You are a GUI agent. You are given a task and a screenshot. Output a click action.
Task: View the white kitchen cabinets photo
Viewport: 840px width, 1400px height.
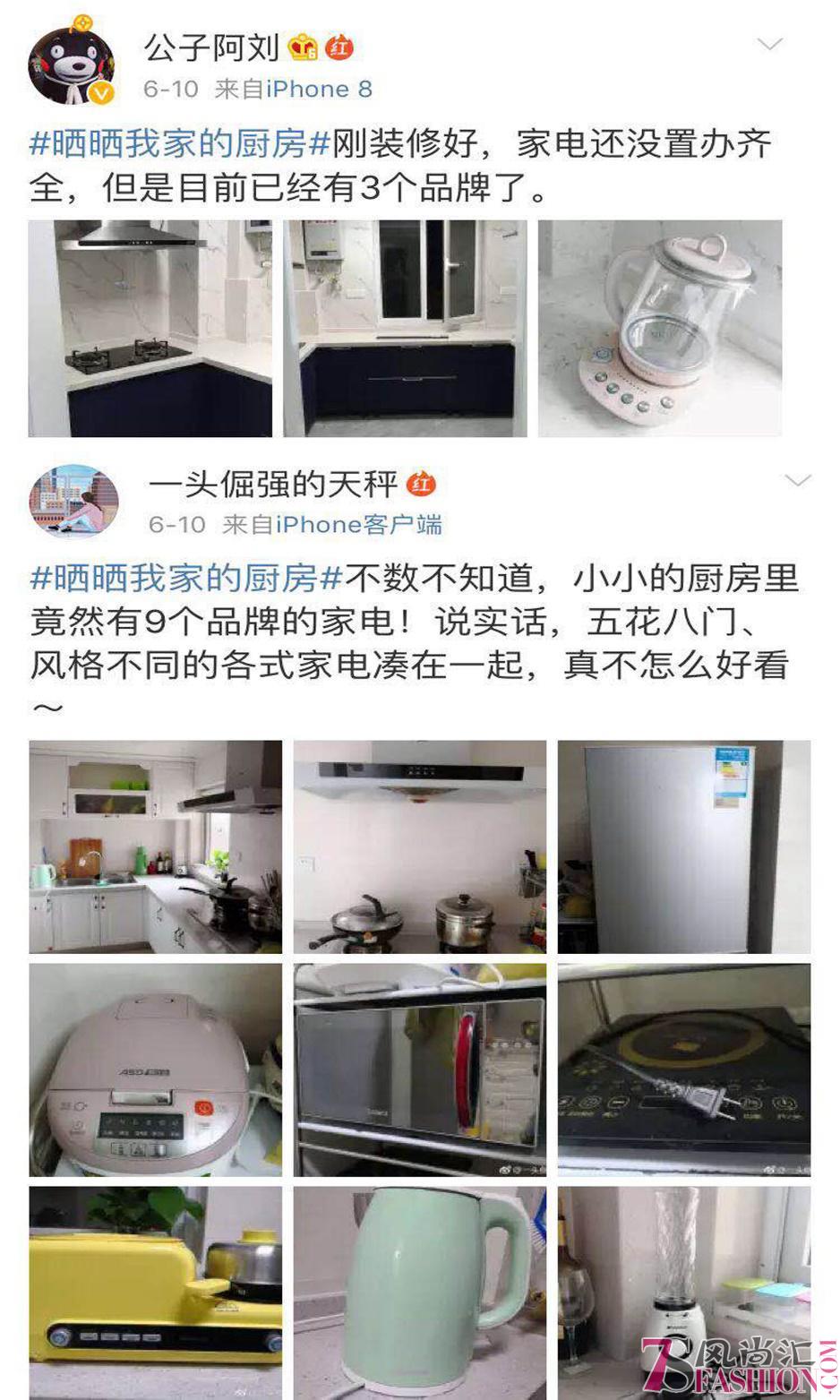pos(156,846)
